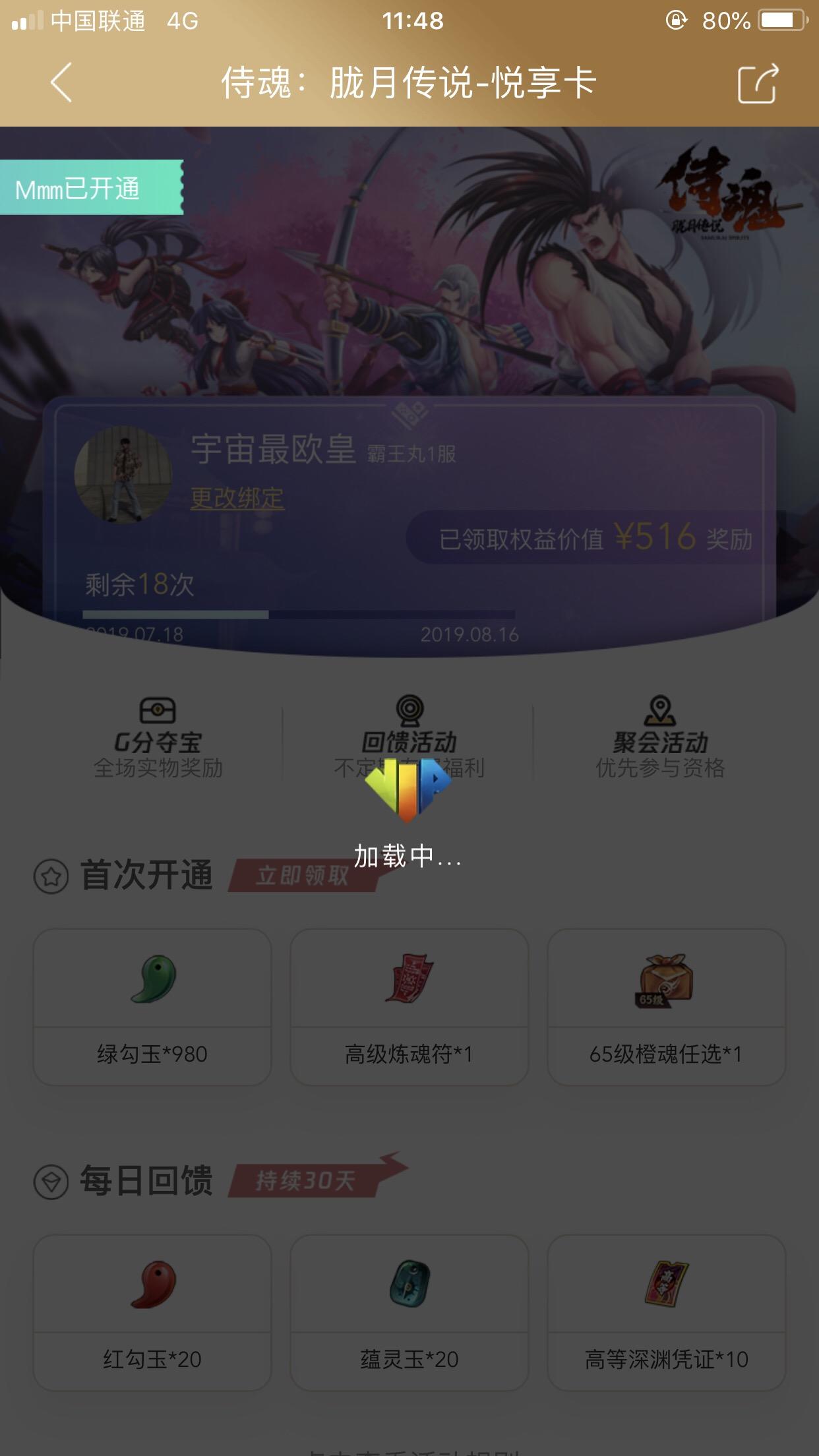Viewport: 819px width, 1456px height.
Task: Select the 红勾玉*20 daily reward
Action: tap(151, 1316)
